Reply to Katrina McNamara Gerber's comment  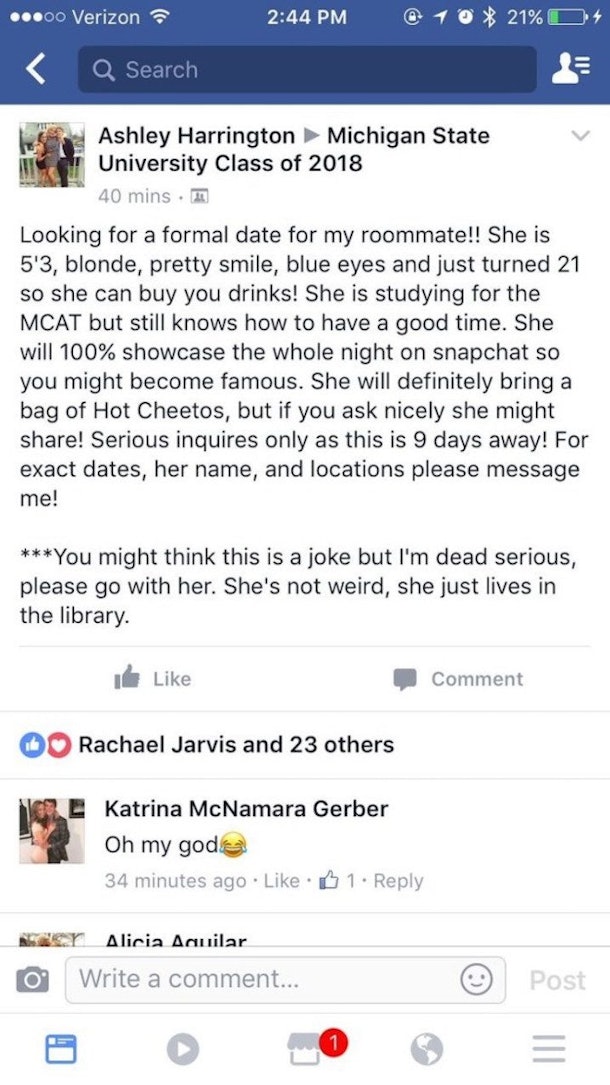click(x=398, y=881)
